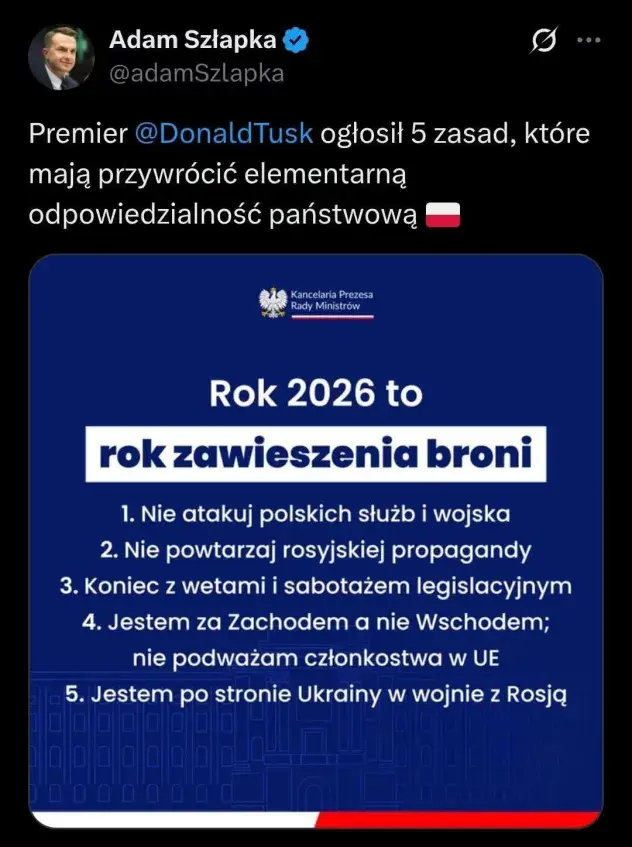The width and height of the screenshot is (632, 847).
Task: Open the @DonaldTusk mention link
Action: (x=224, y=134)
